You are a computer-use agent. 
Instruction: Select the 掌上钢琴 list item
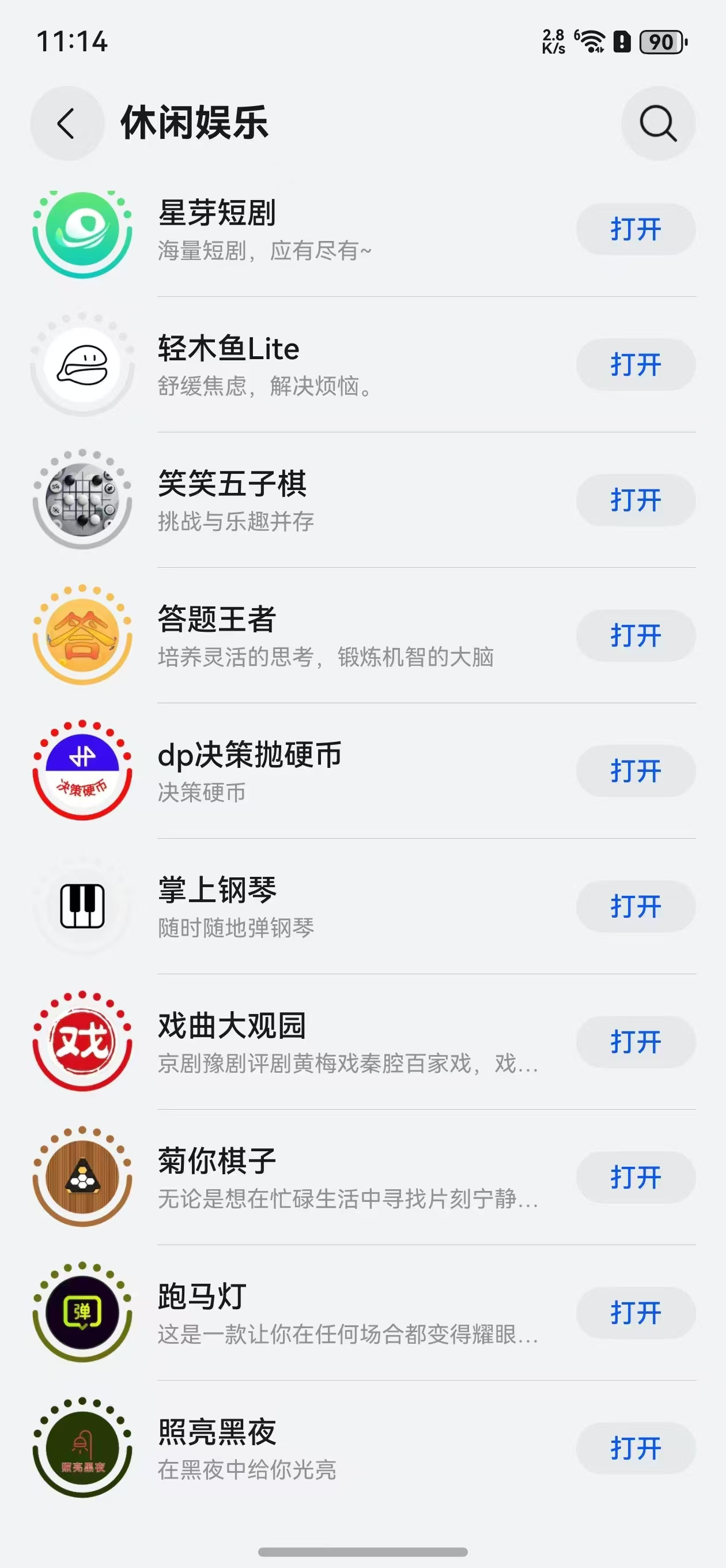(304, 906)
